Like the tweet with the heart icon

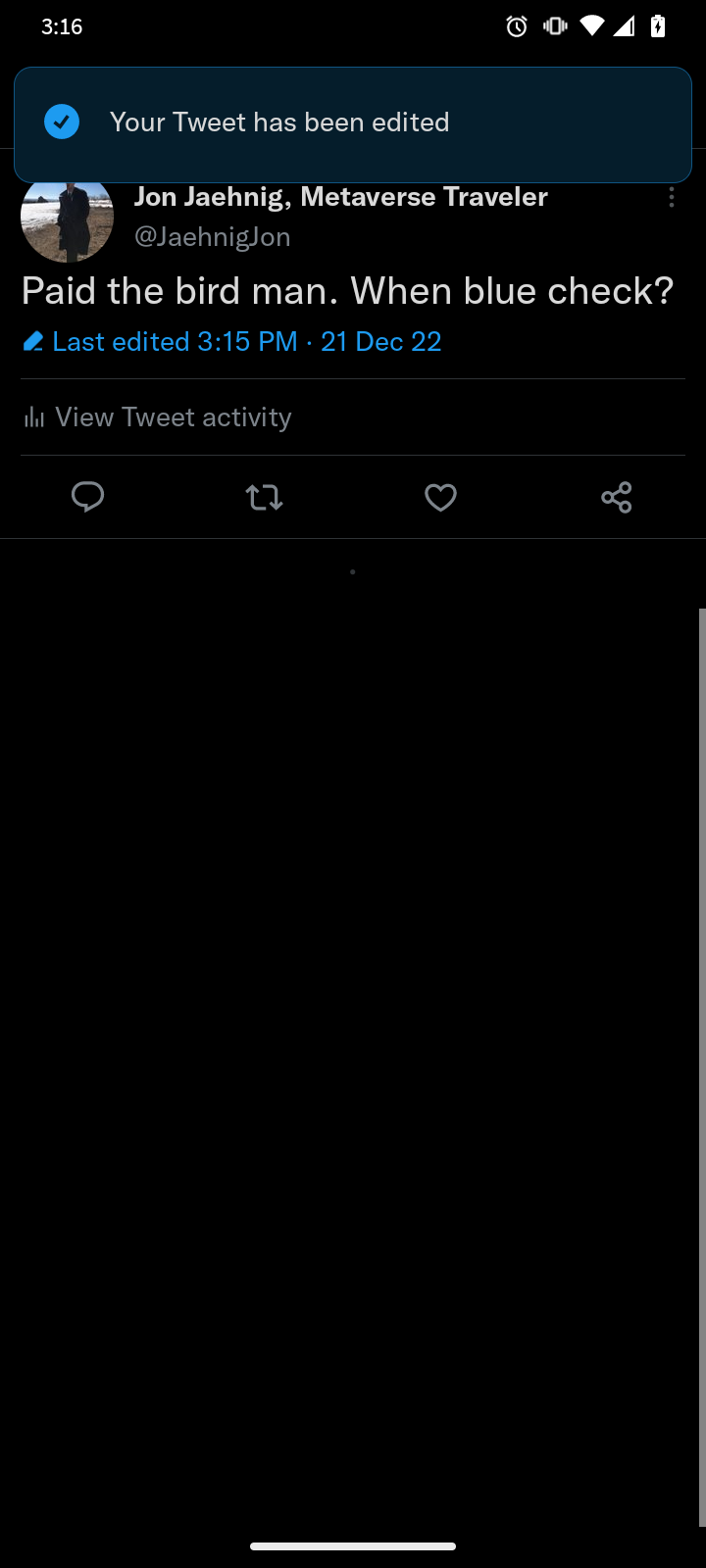tap(440, 498)
